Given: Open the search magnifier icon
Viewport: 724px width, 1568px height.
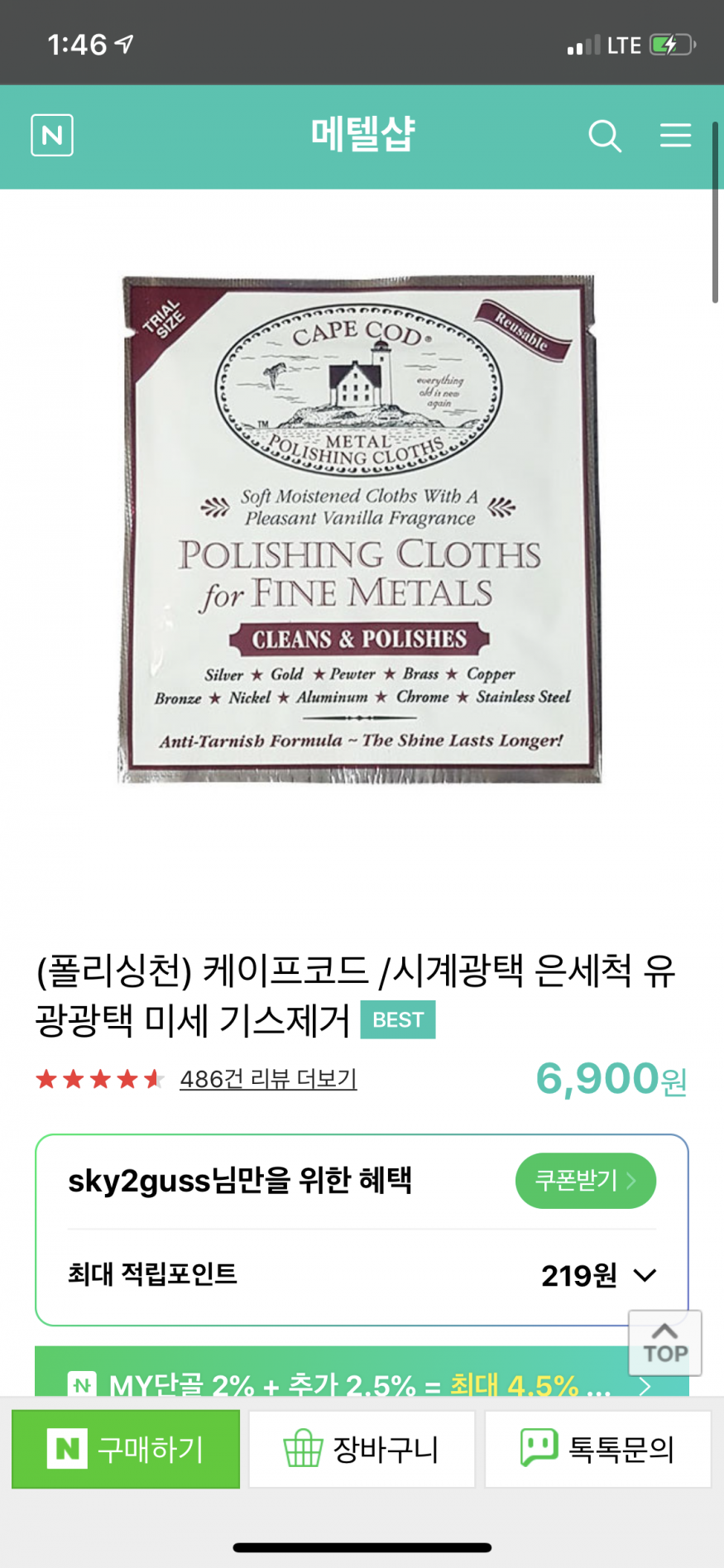Looking at the screenshot, I should tap(605, 136).
